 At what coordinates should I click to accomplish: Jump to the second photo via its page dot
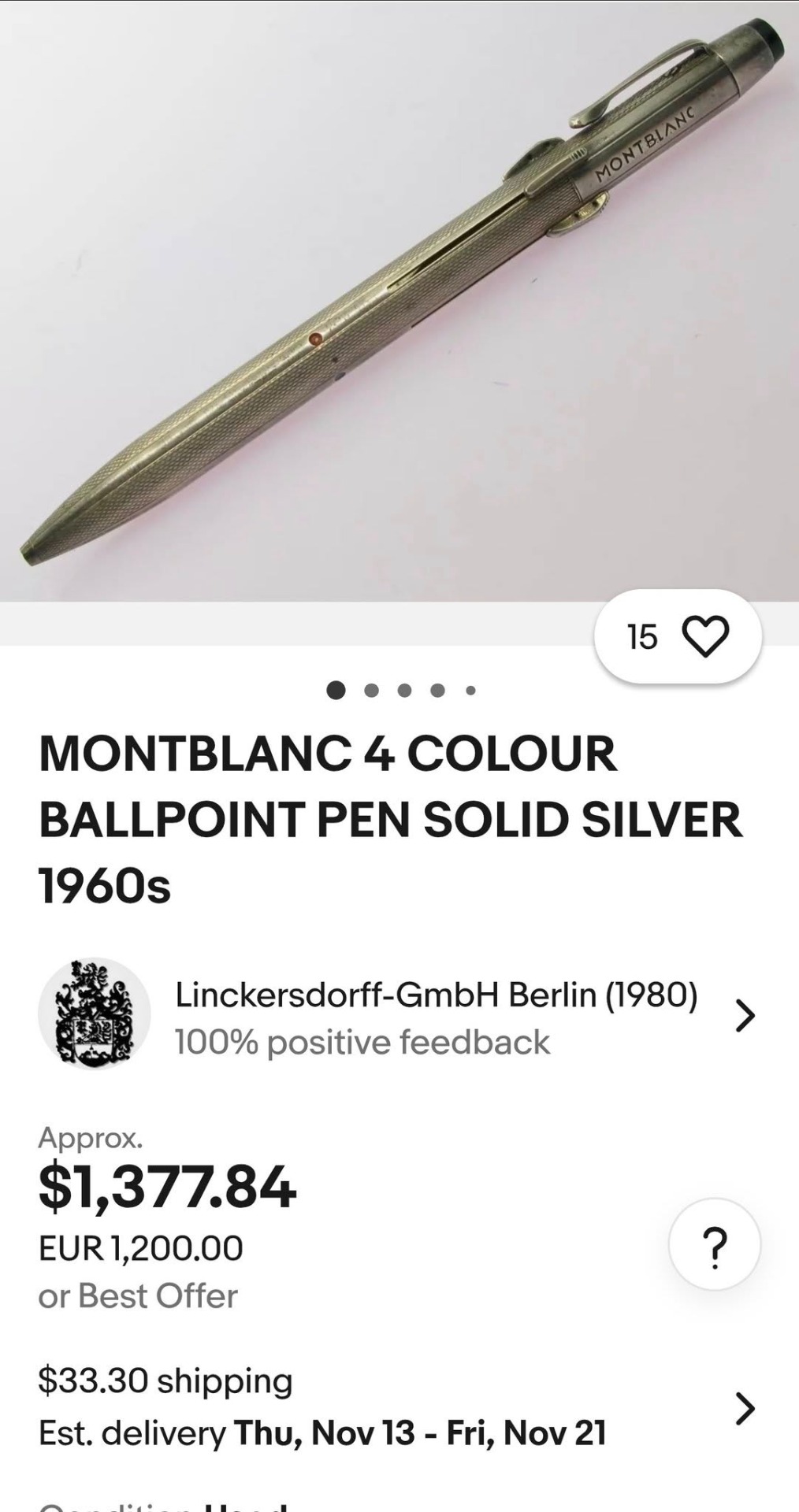tap(371, 691)
